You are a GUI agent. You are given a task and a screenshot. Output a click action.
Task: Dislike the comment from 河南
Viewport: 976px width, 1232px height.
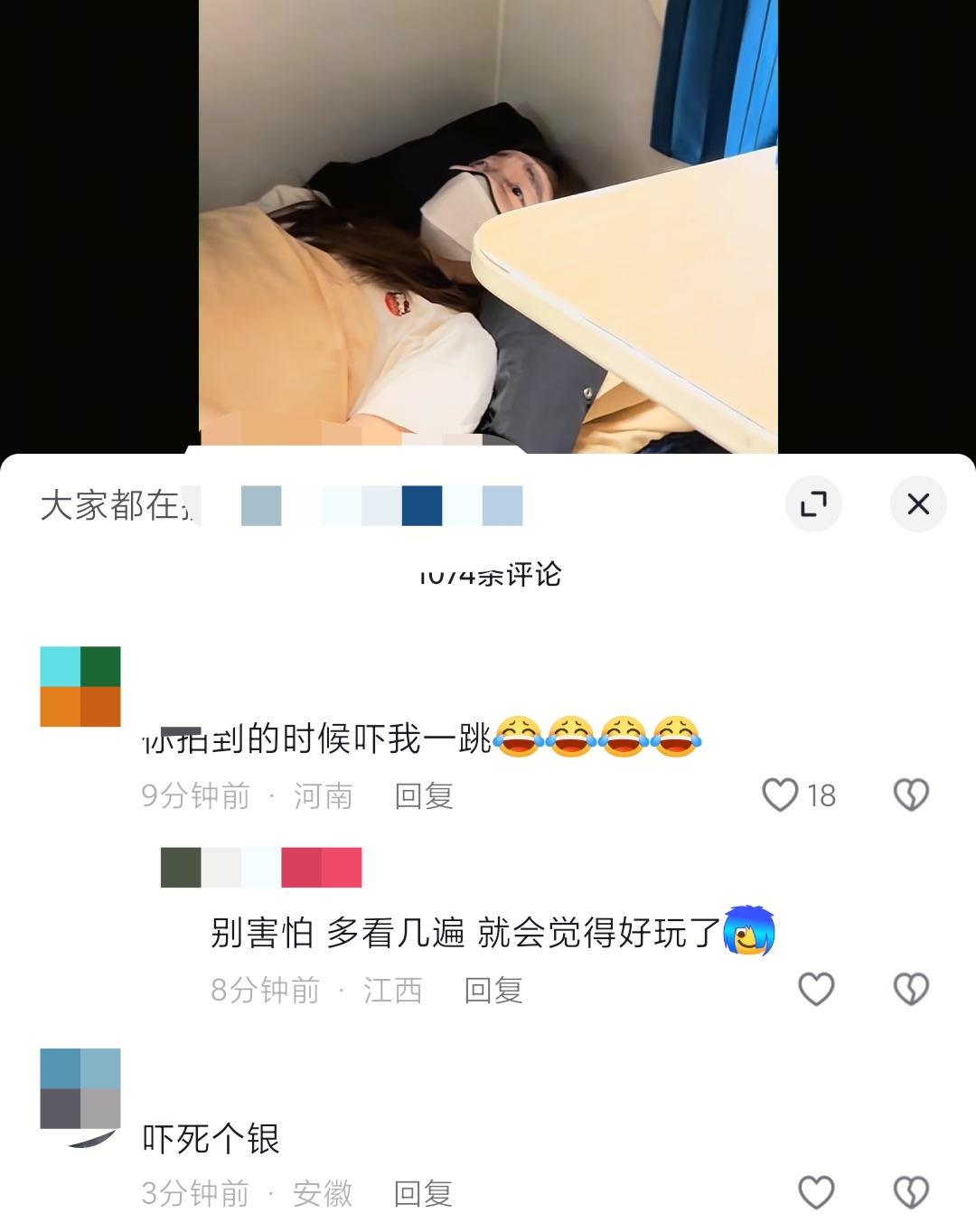point(911,795)
